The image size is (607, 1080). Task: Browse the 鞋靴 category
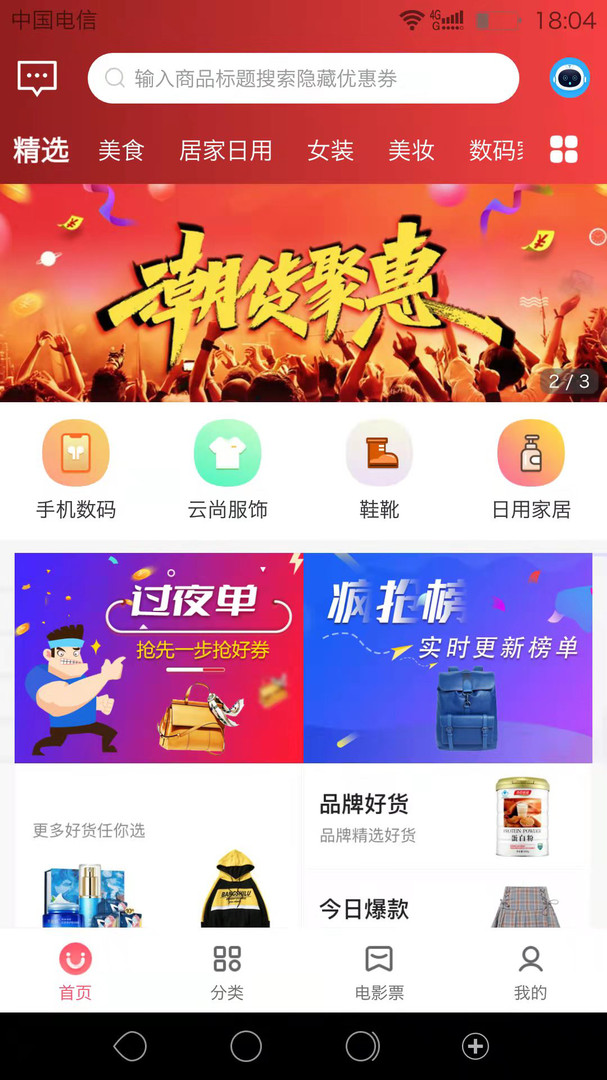379,470
